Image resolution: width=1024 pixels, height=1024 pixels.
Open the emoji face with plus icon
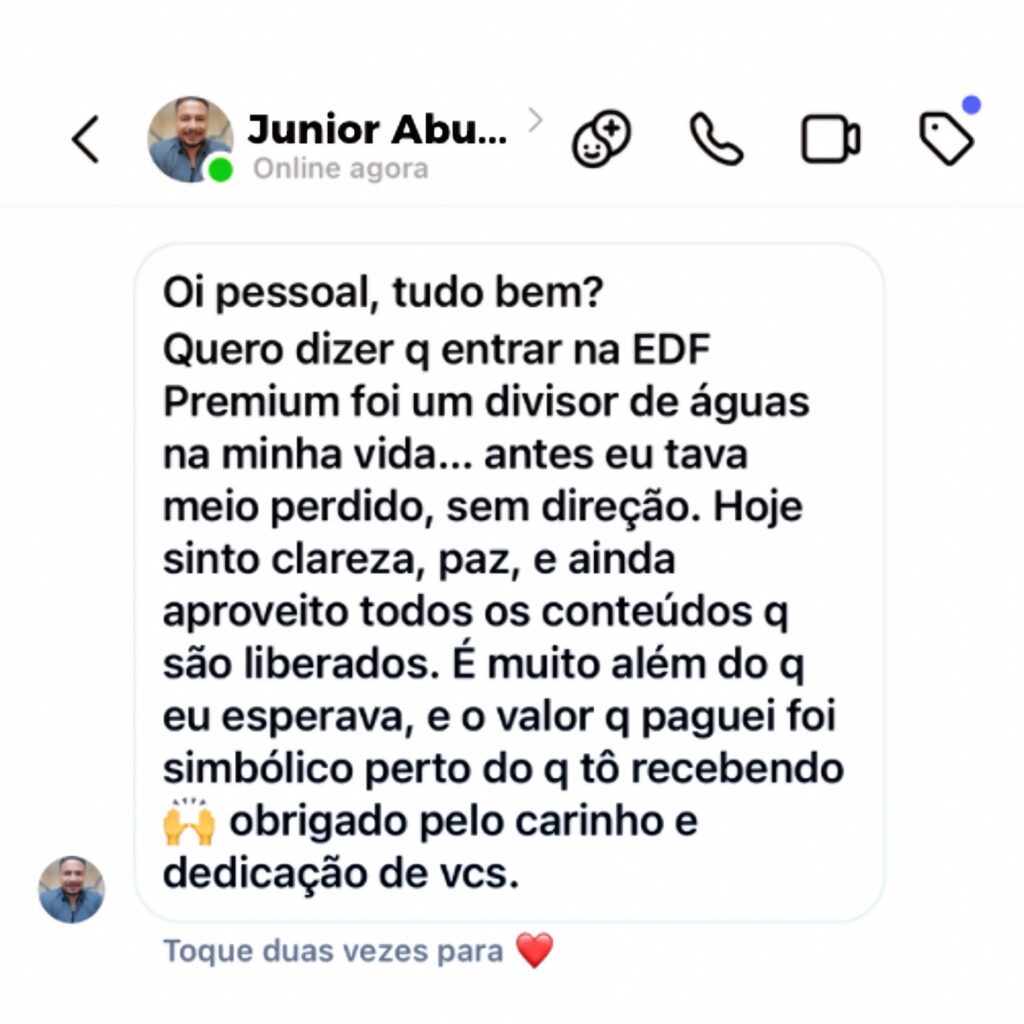(601, 139)
